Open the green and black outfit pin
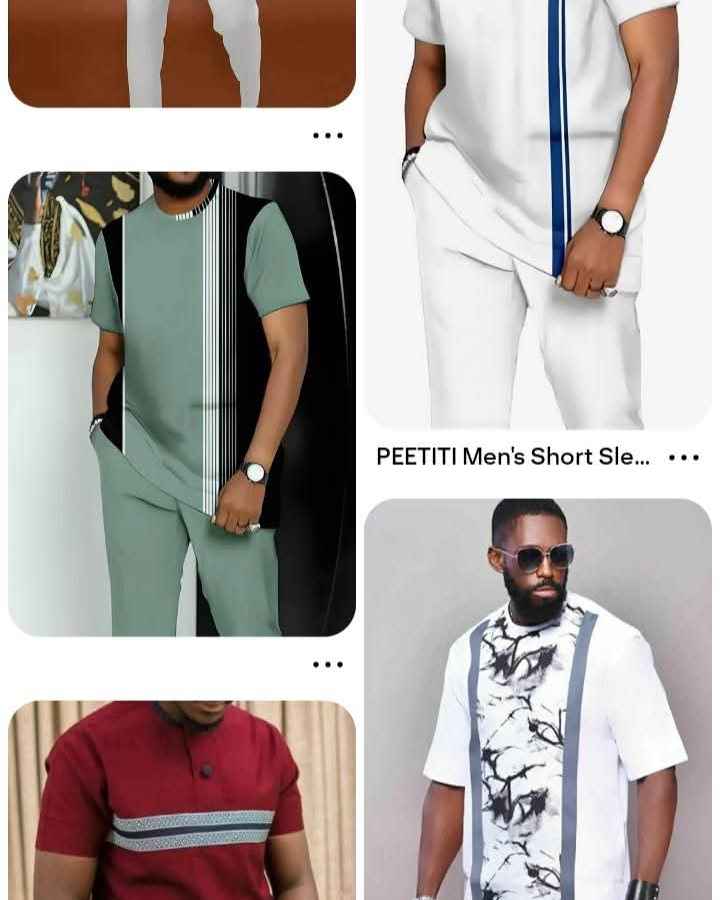The height and width of the screenshot is (900, 720). (x=182, y=403)
